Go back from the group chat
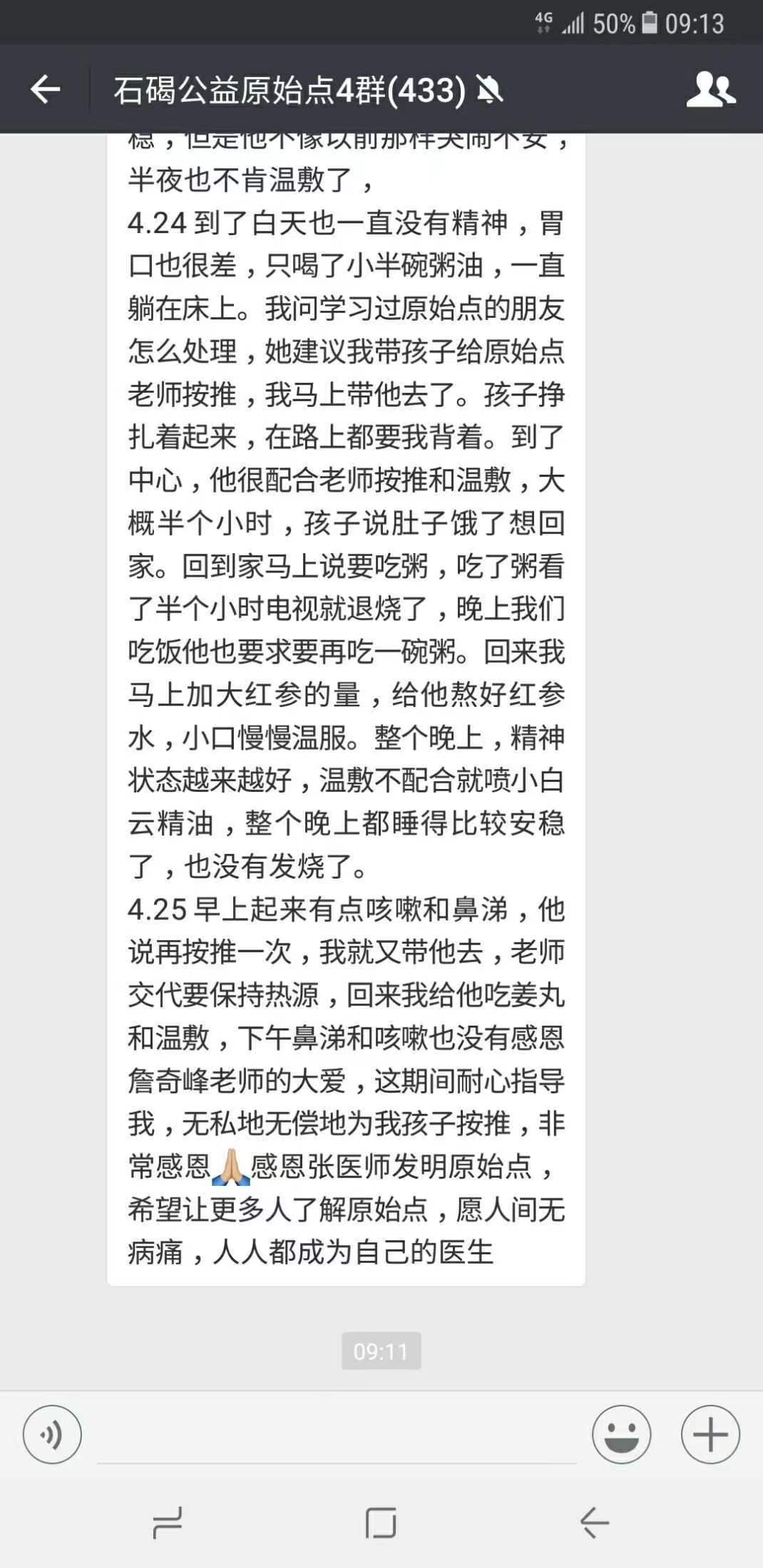Image resolution: width=763 pixels, height=1568 pixels. click(x=45, y=90)
